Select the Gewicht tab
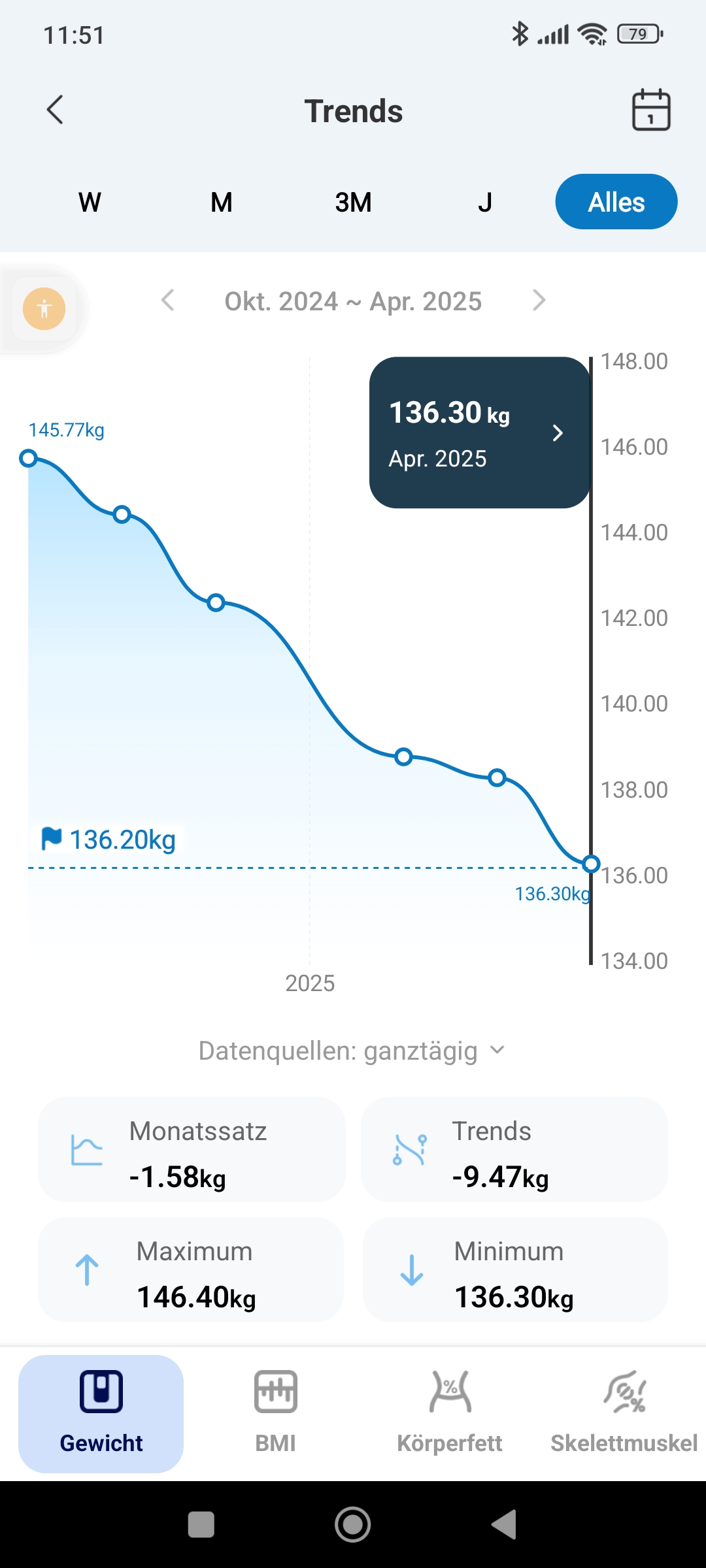 pyautogui.click(x=101, y=1413)
